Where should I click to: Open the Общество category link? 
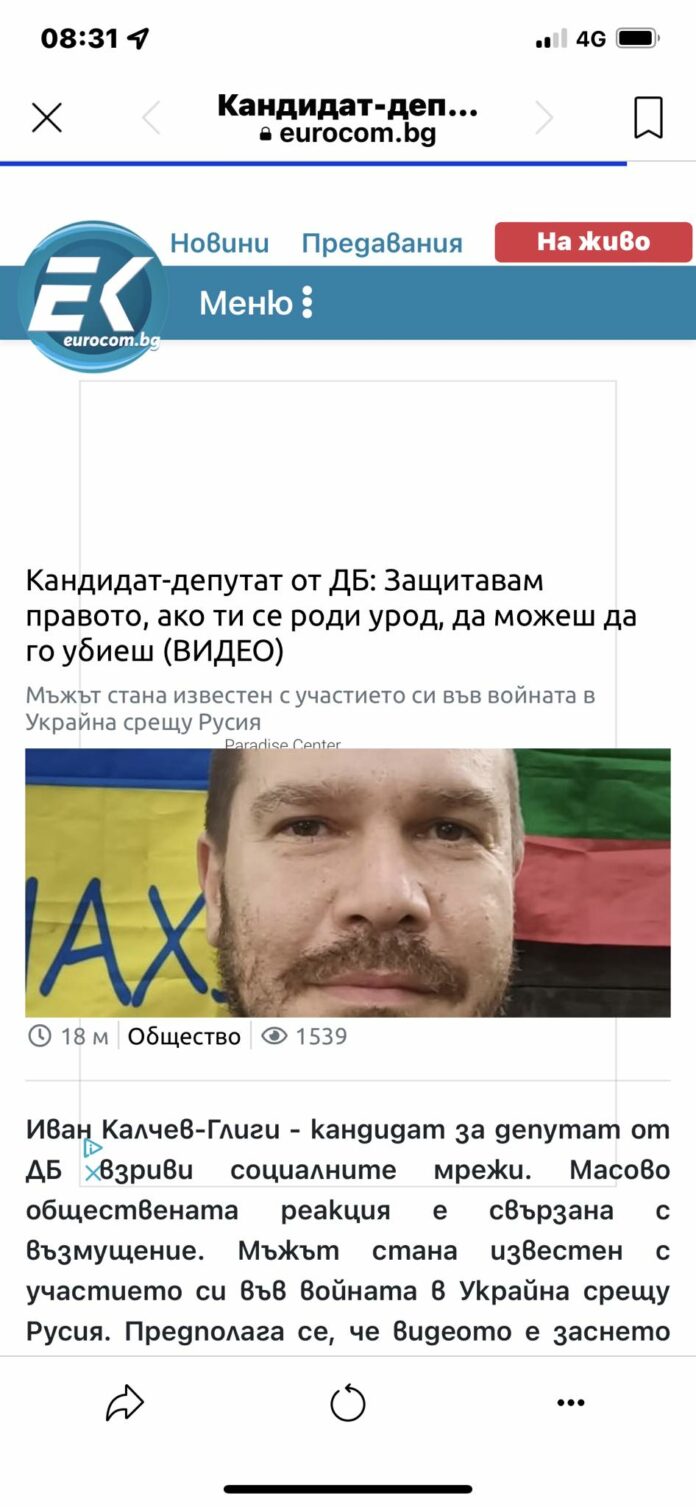click(x=184, y=1036)
